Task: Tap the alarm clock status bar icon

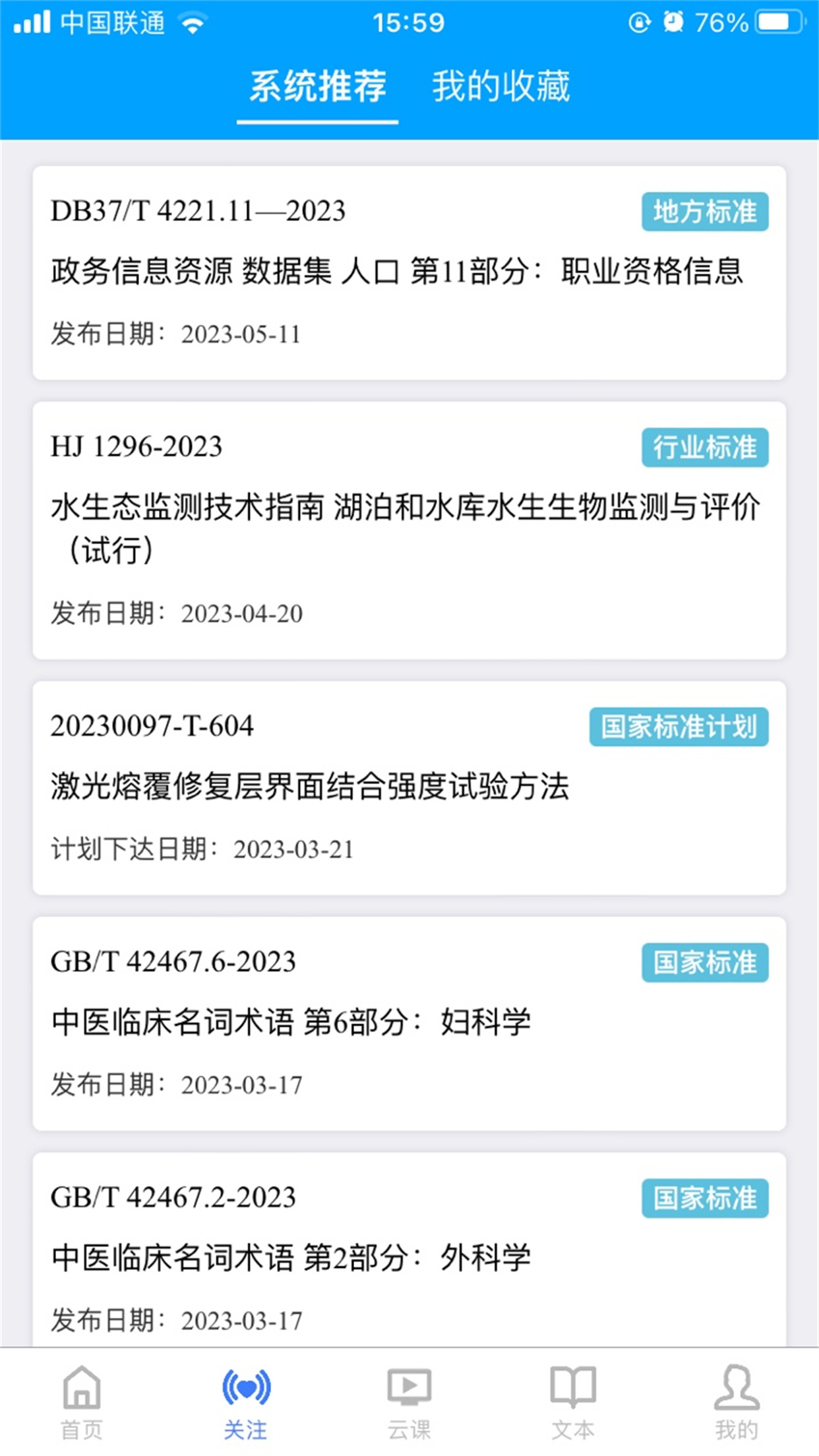Action: click(x=674, y=20)
